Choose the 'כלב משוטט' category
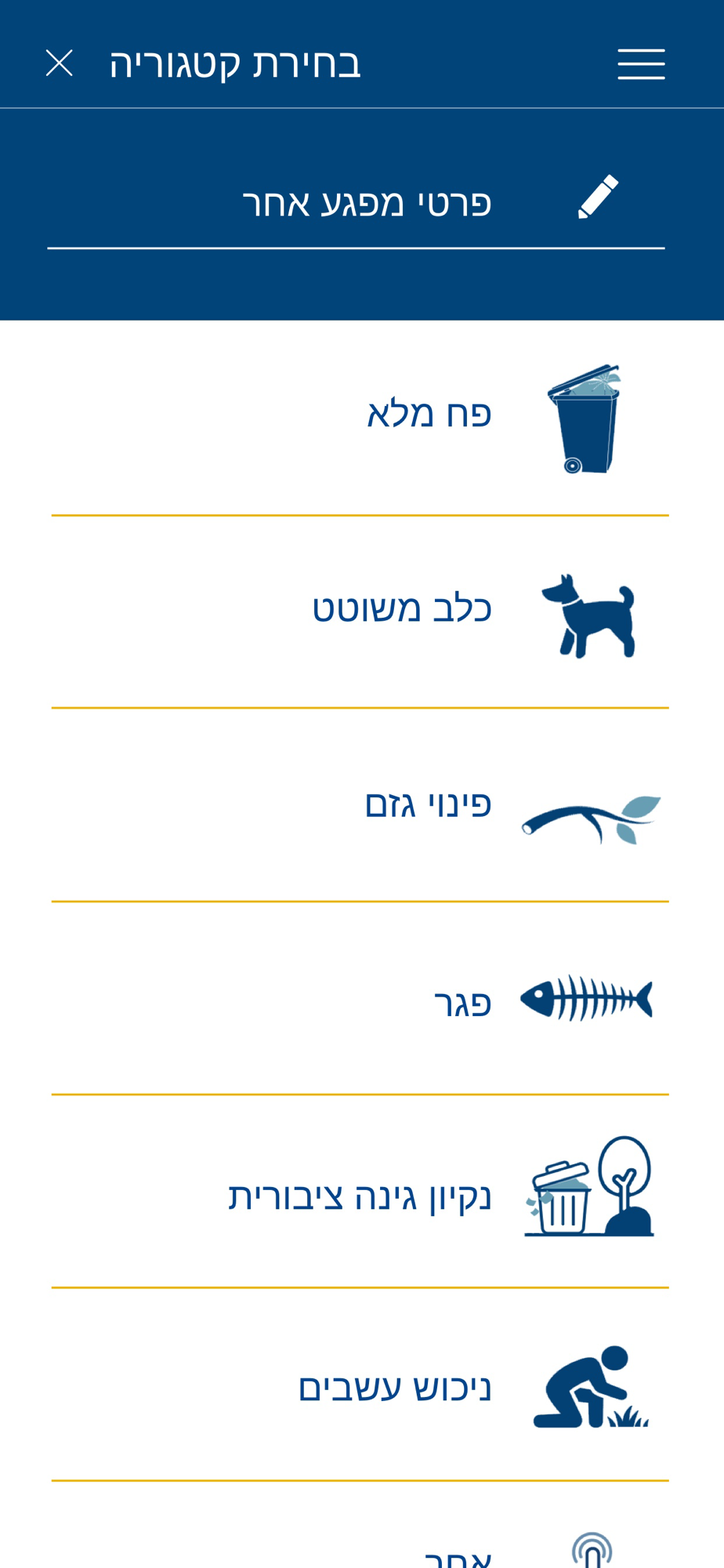The height and width of the screenshot is (1568, 724). point(360,612)
